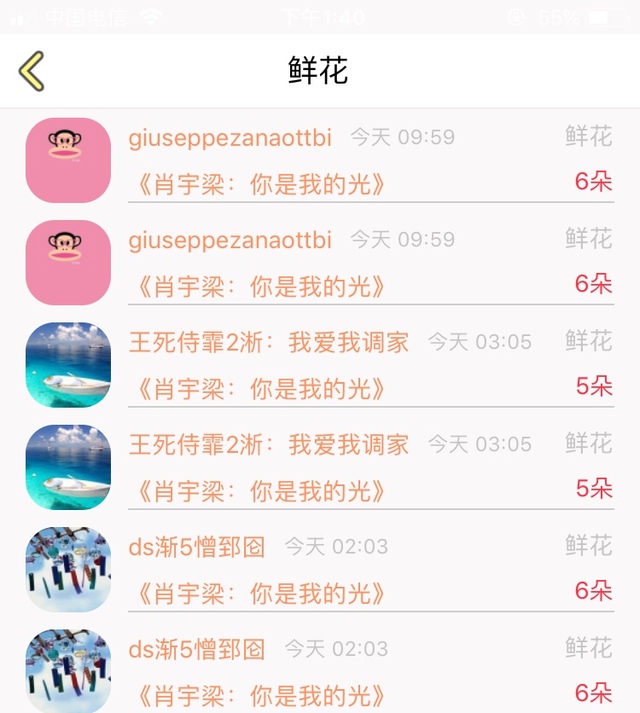Tap the username giuseppezanaottbi

230,138
